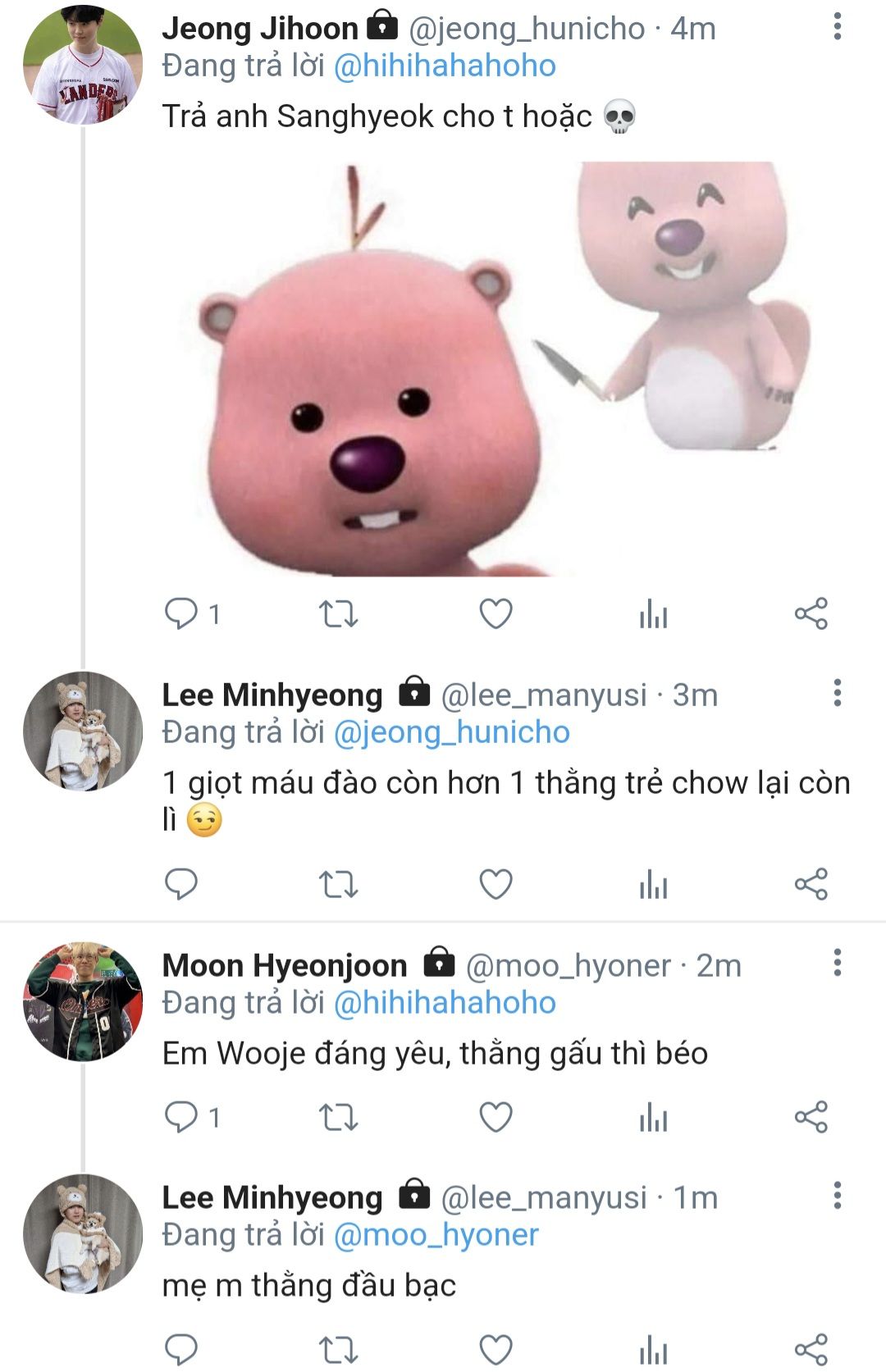Retweet Moon Hyeonjoon's tweet
Screen dimensions: 886x1372
[338, 1117]
